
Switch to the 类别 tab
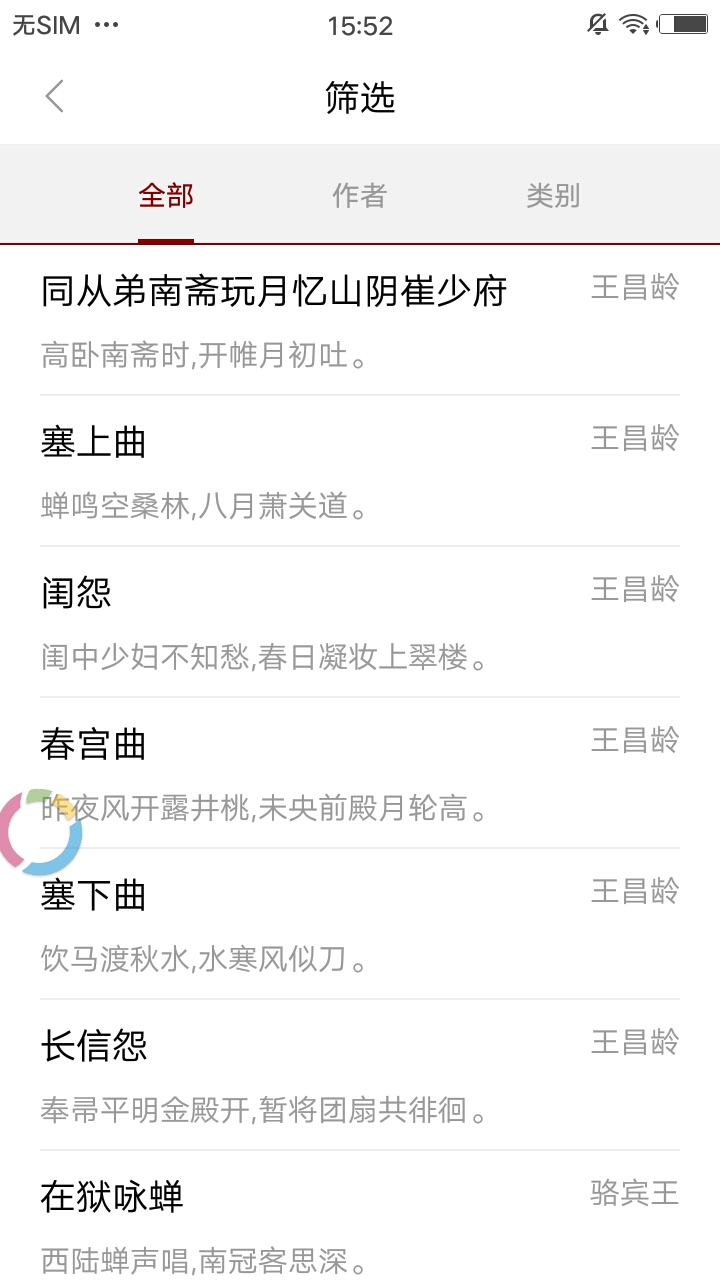[x=553, y=196]
